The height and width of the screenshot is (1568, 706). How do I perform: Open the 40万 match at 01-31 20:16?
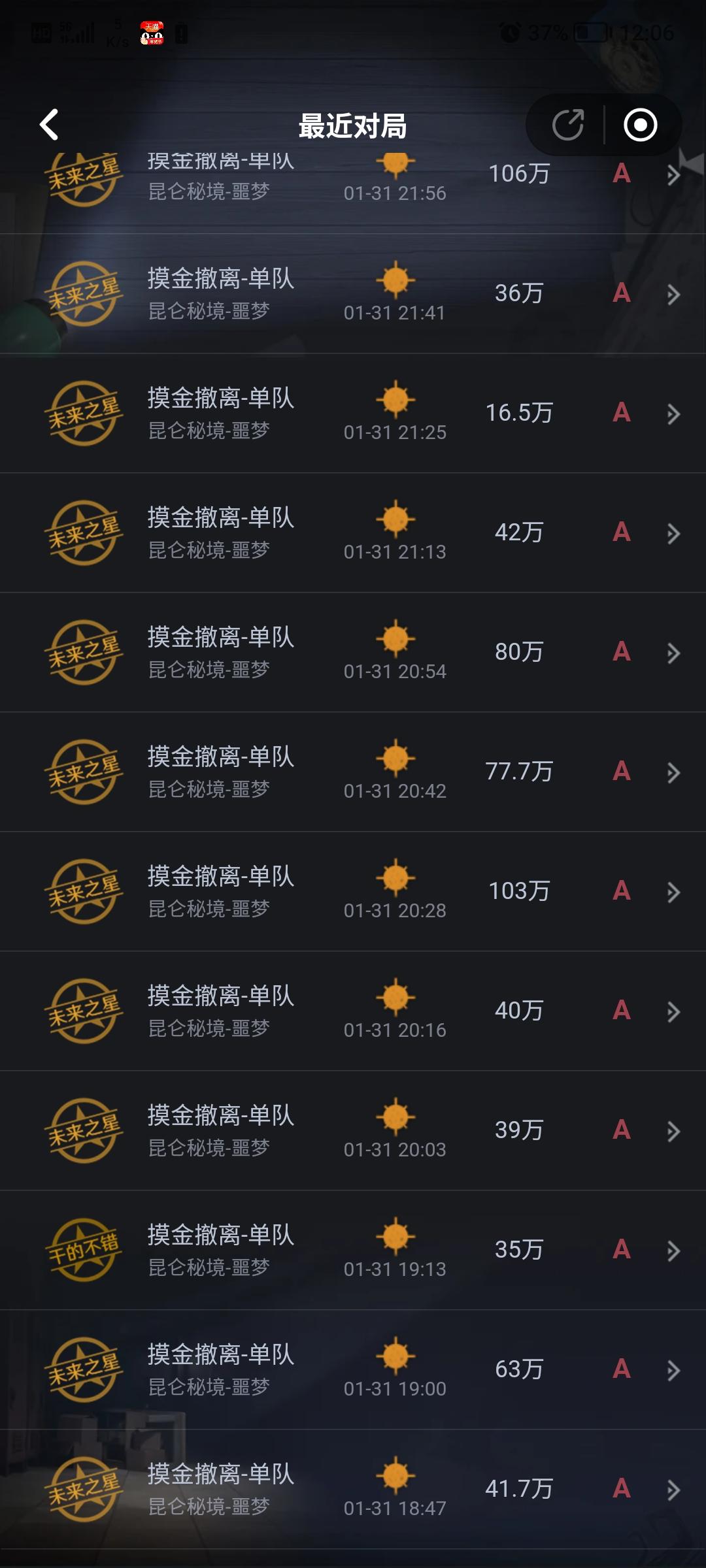coord(353,1011)
